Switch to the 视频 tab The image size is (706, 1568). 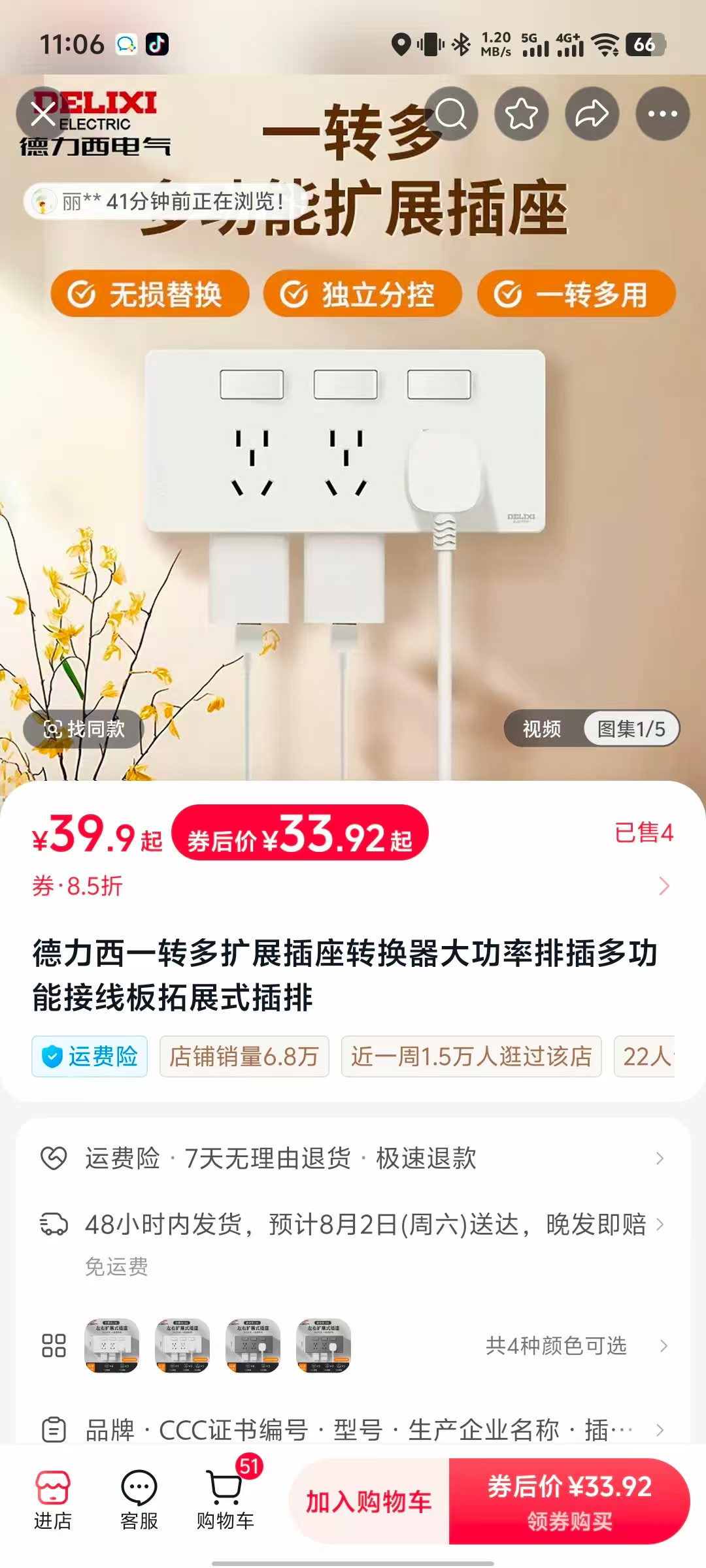(x=542, y=728)
